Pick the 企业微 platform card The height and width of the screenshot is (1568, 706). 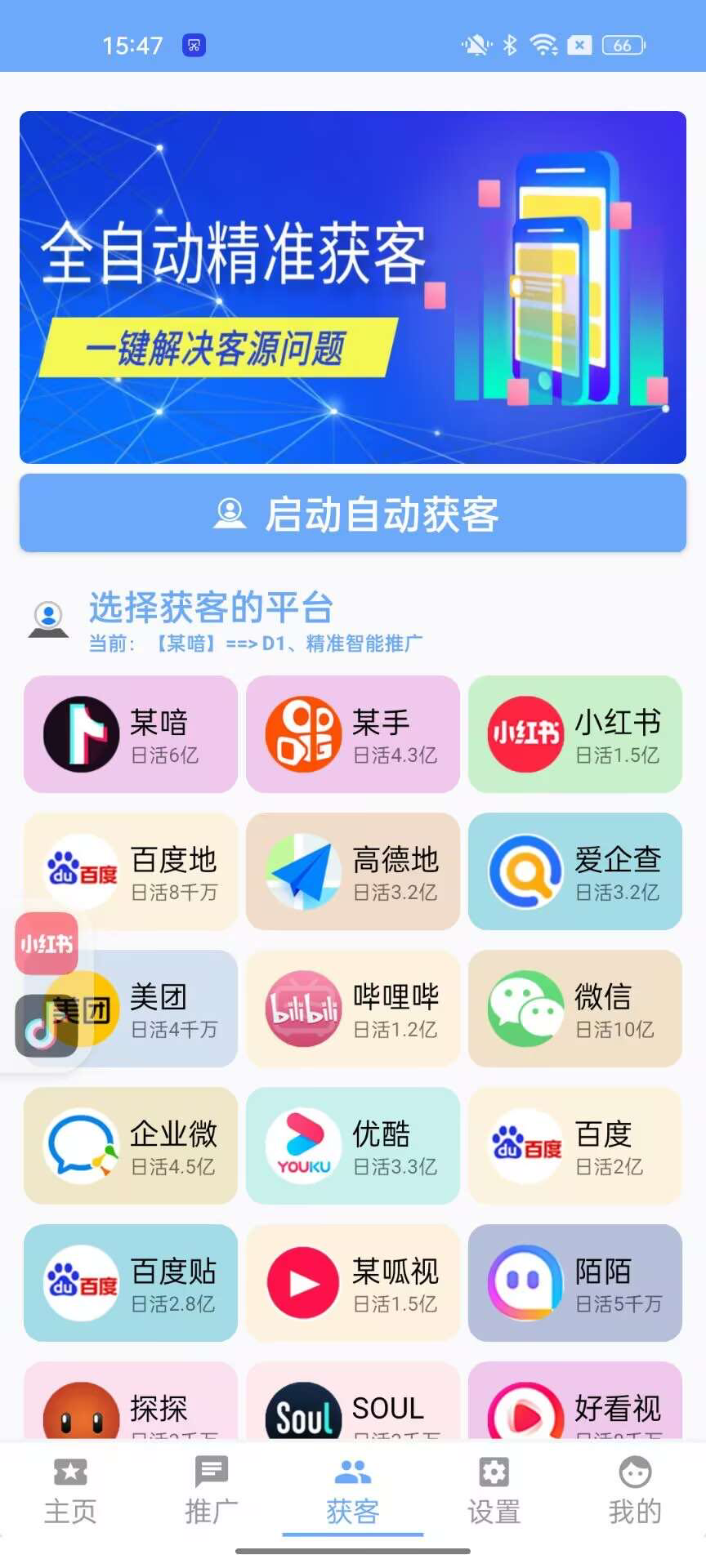tap(131, 1146)
